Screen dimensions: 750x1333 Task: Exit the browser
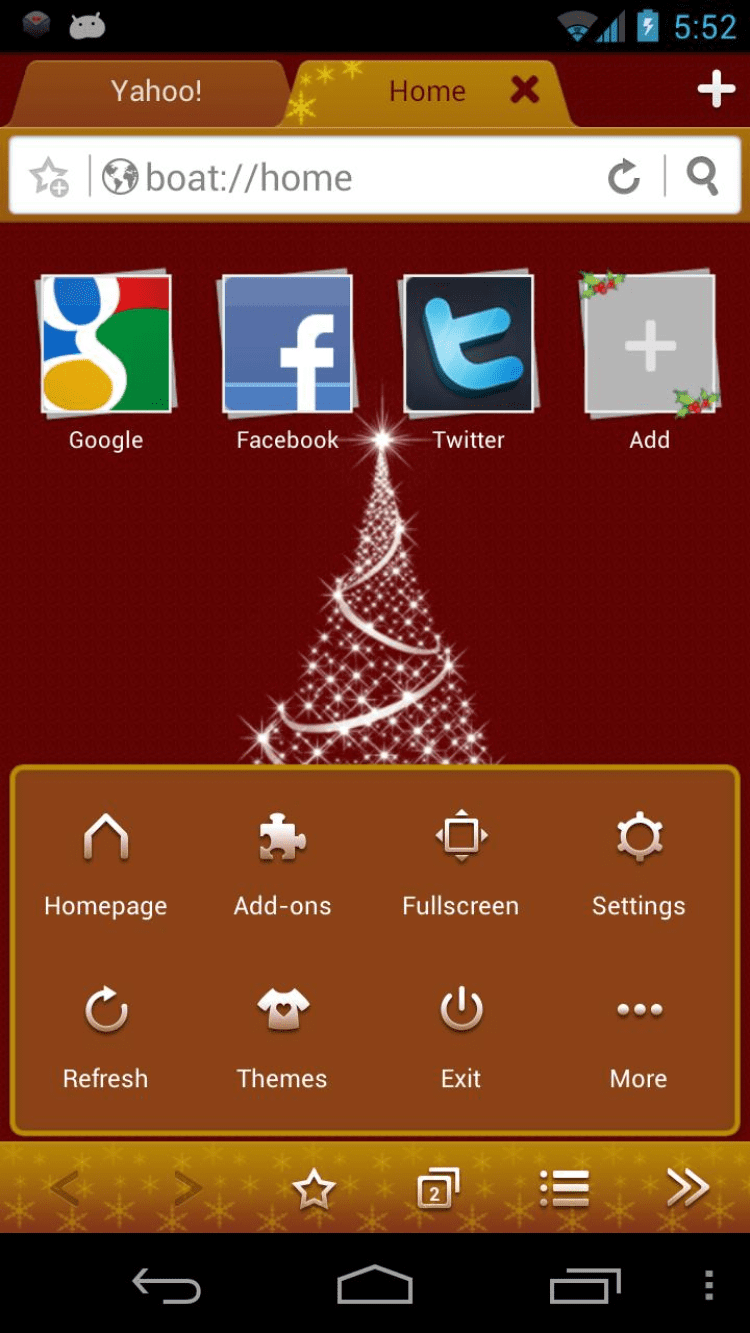(x=461, y=1038)
